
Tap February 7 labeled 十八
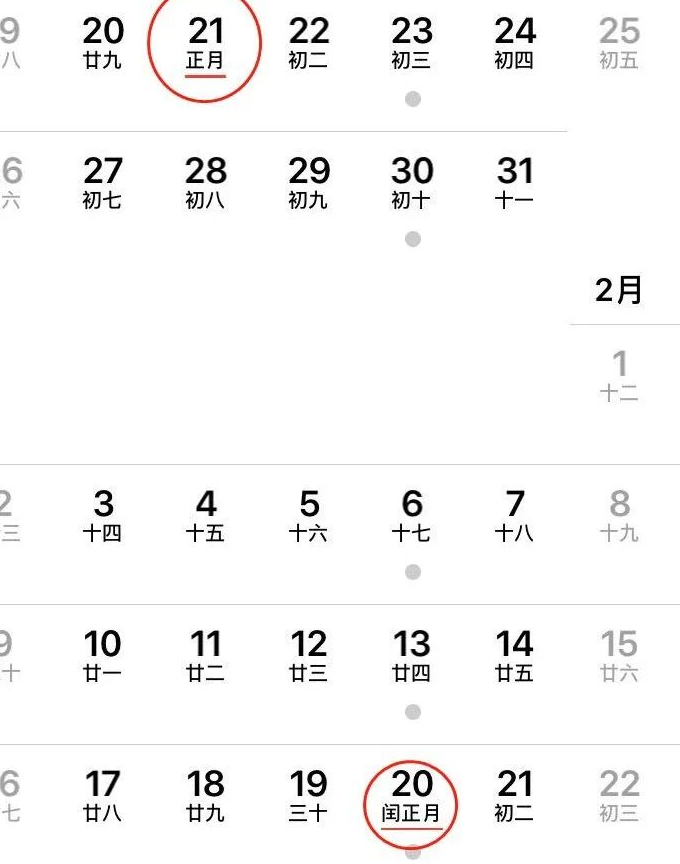pos(514,515)
